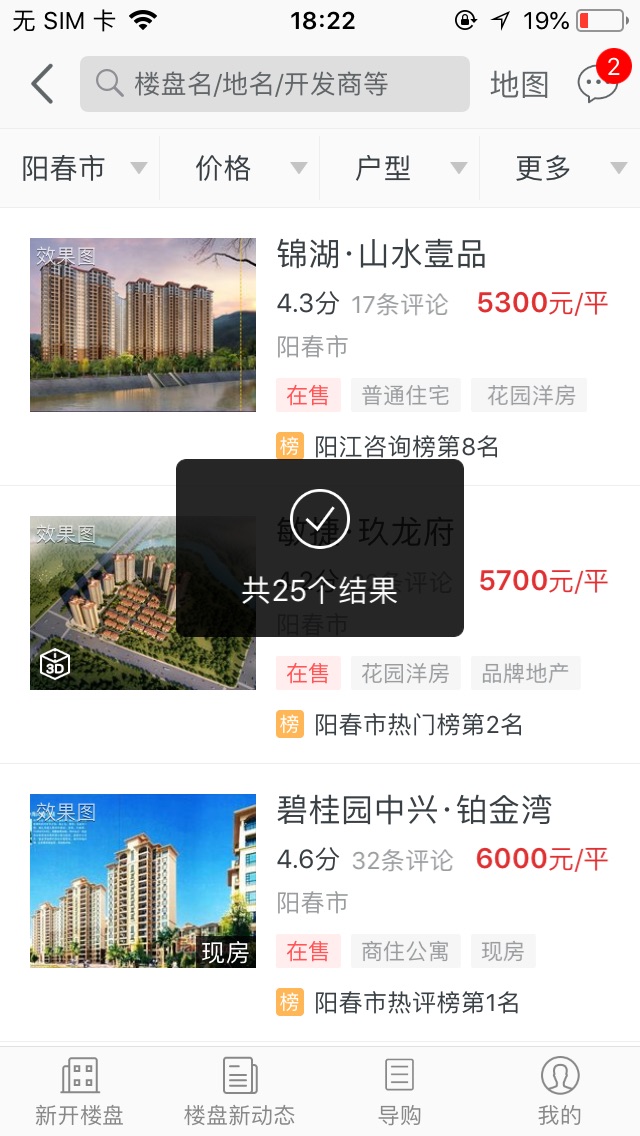The height and width of the screenshot is (1136, 640).
Task: Expand the 更多 filter options
Action: pos(560,168)
